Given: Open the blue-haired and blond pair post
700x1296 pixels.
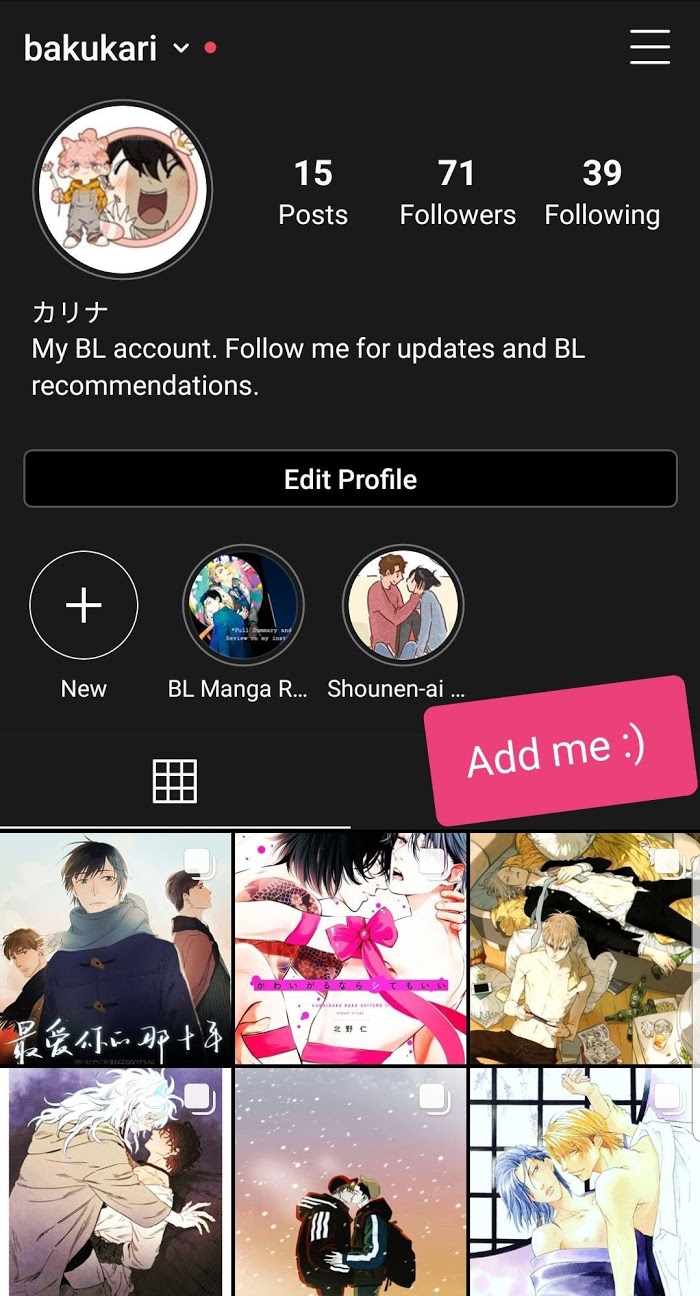Looking at the screenshot, I should [584, 1182].
